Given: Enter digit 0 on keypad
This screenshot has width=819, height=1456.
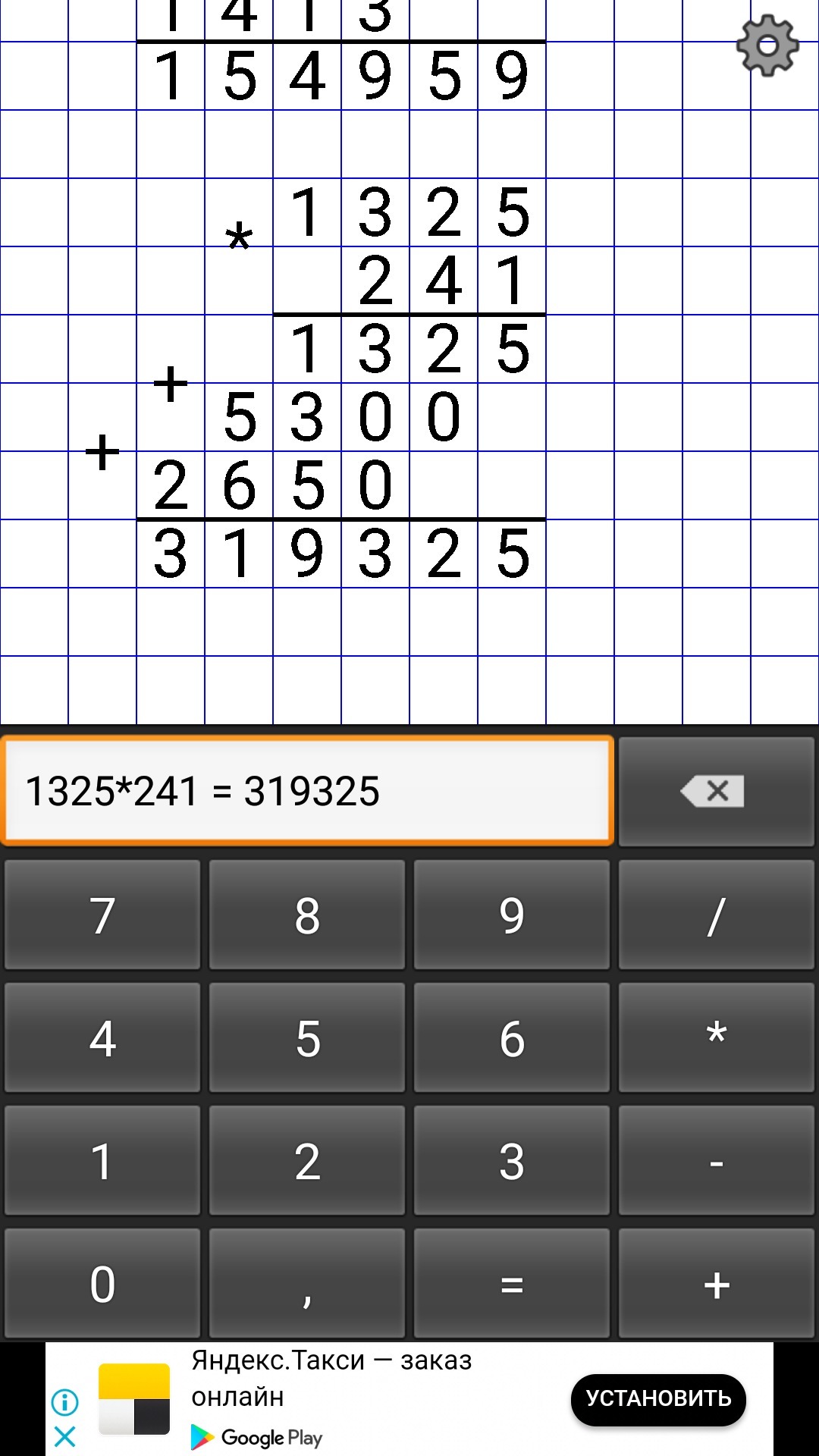Looking at the screenshot, I should (x=102, y=1283).
